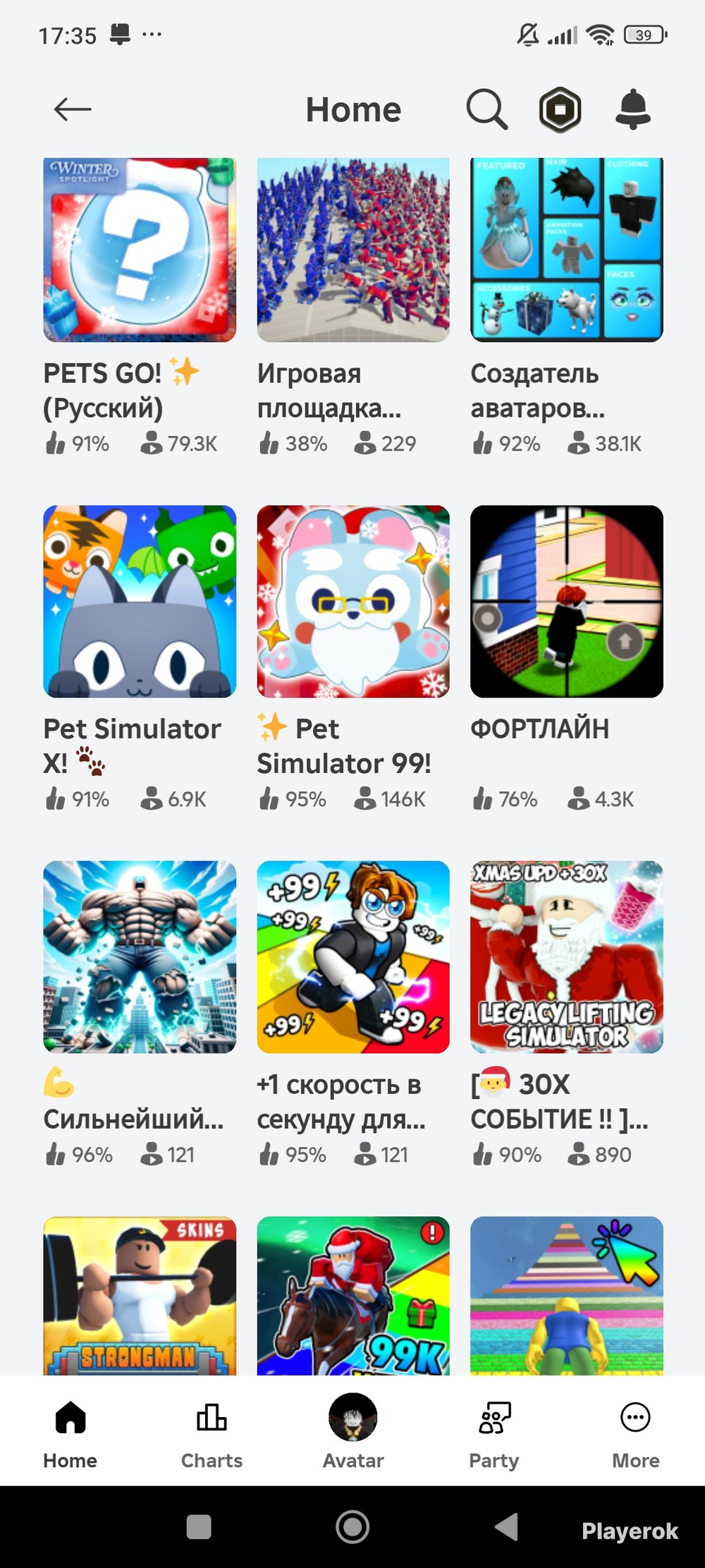This screenshot has height=1568, width=705.
Task: Open the Strongman game tile
Action: (x=140, y=1296)
